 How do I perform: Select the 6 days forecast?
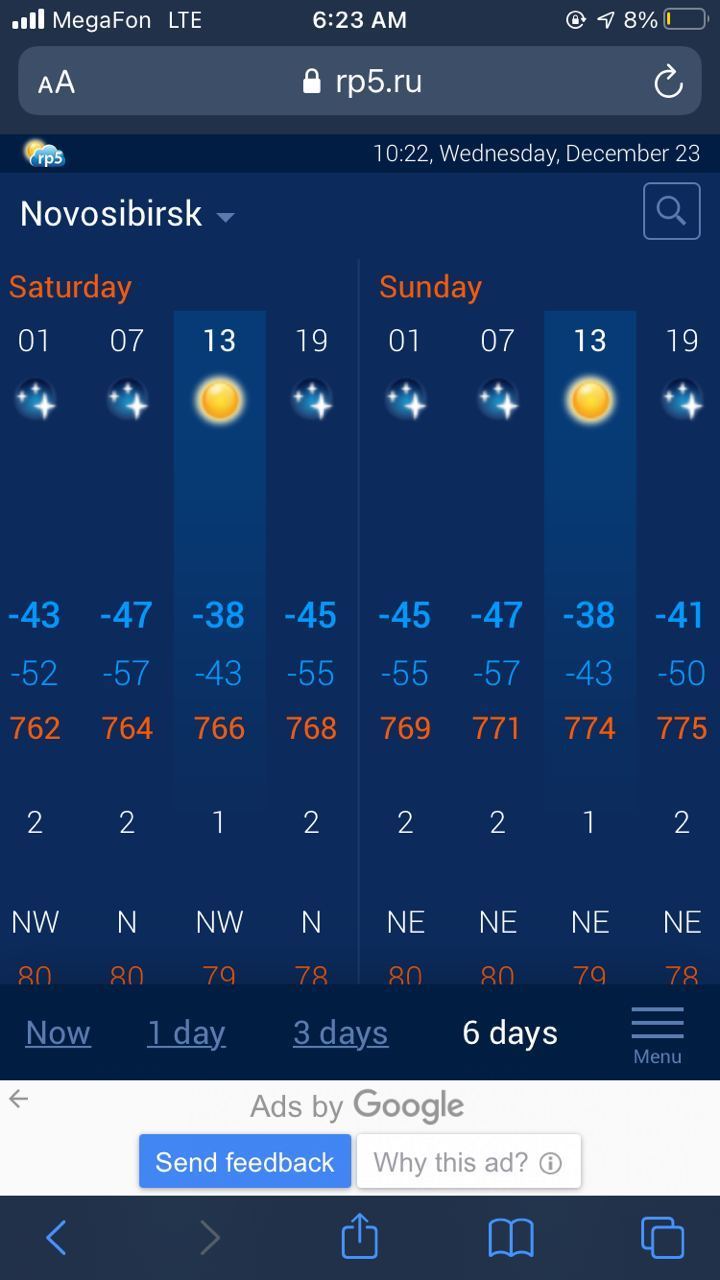pyautogui.click(x=510, y=1033)
